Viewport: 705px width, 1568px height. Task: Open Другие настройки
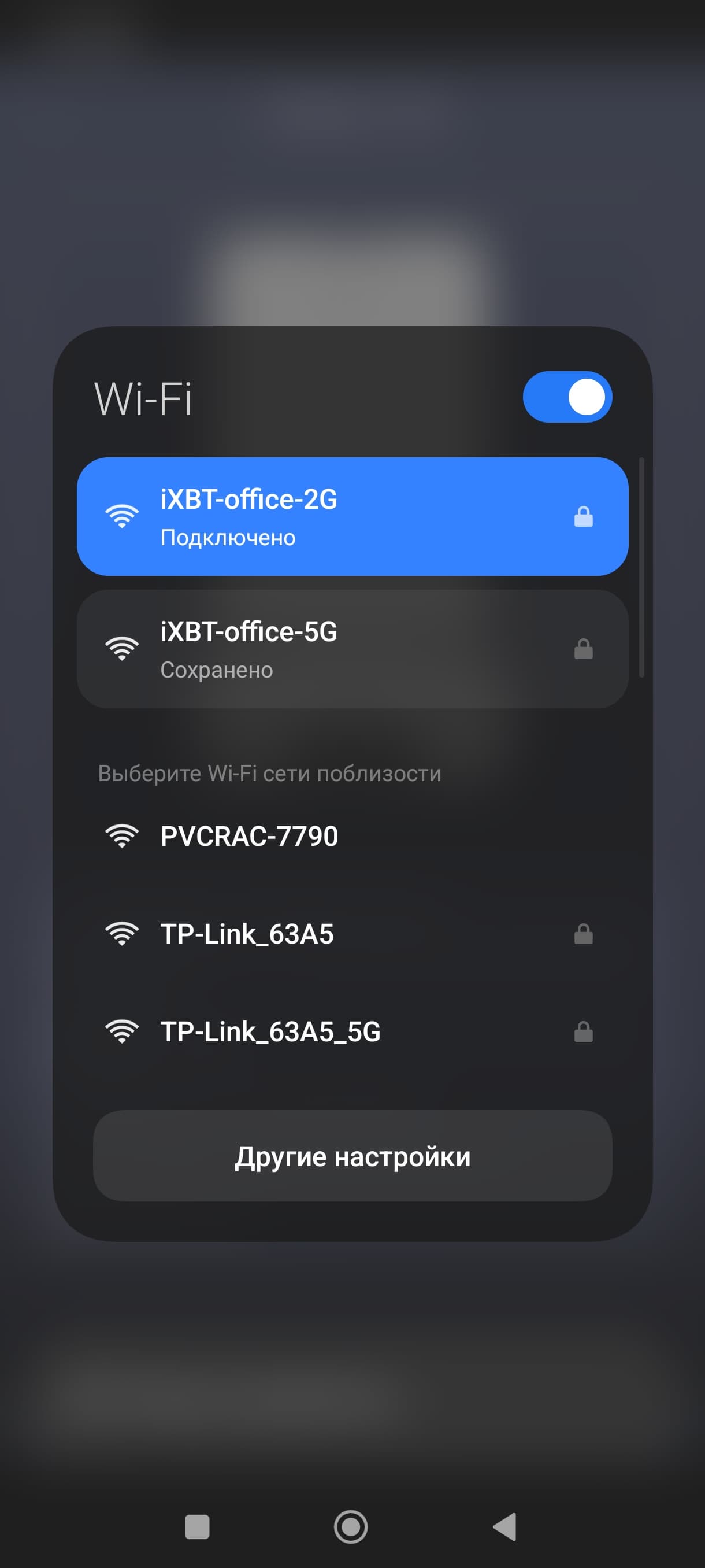(352, 1156)
